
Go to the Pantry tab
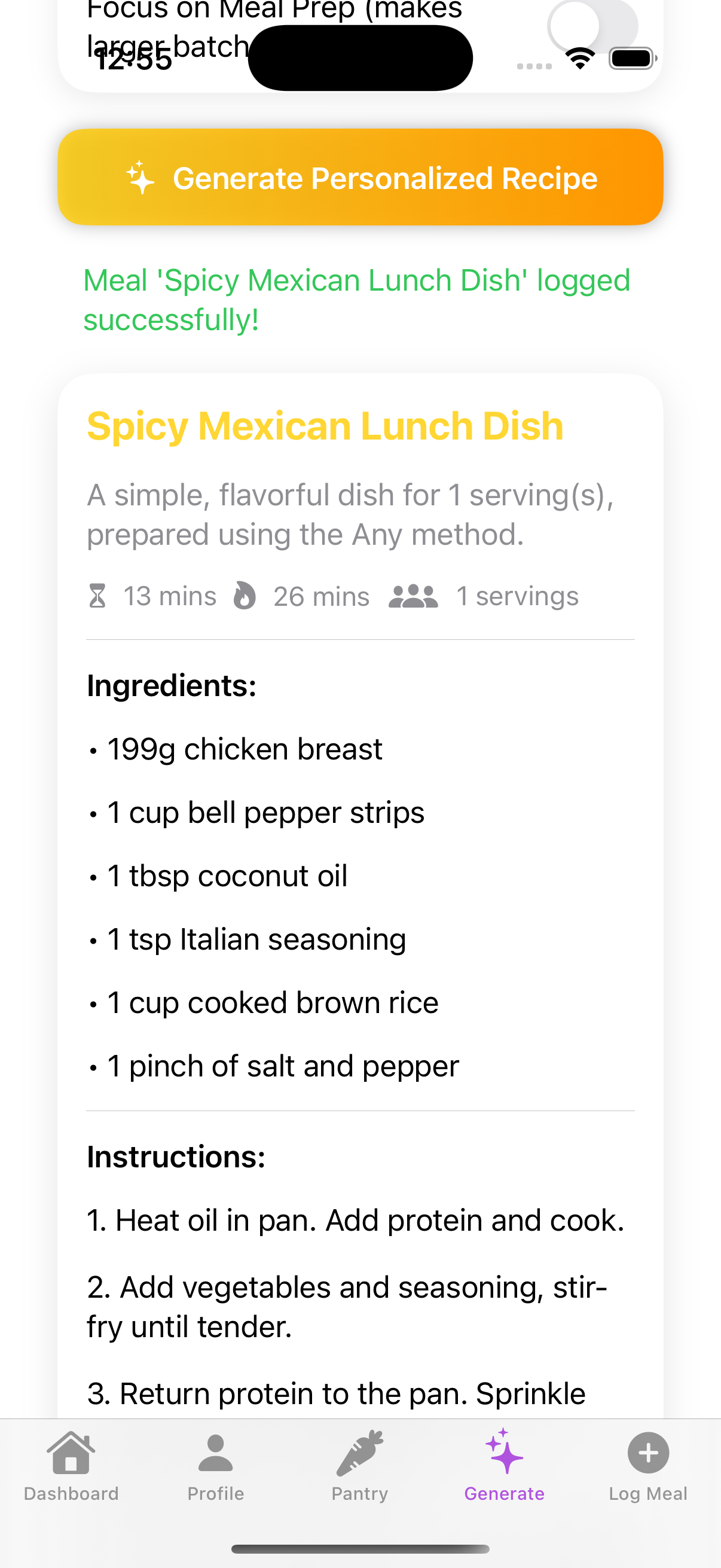[360, 1466]
